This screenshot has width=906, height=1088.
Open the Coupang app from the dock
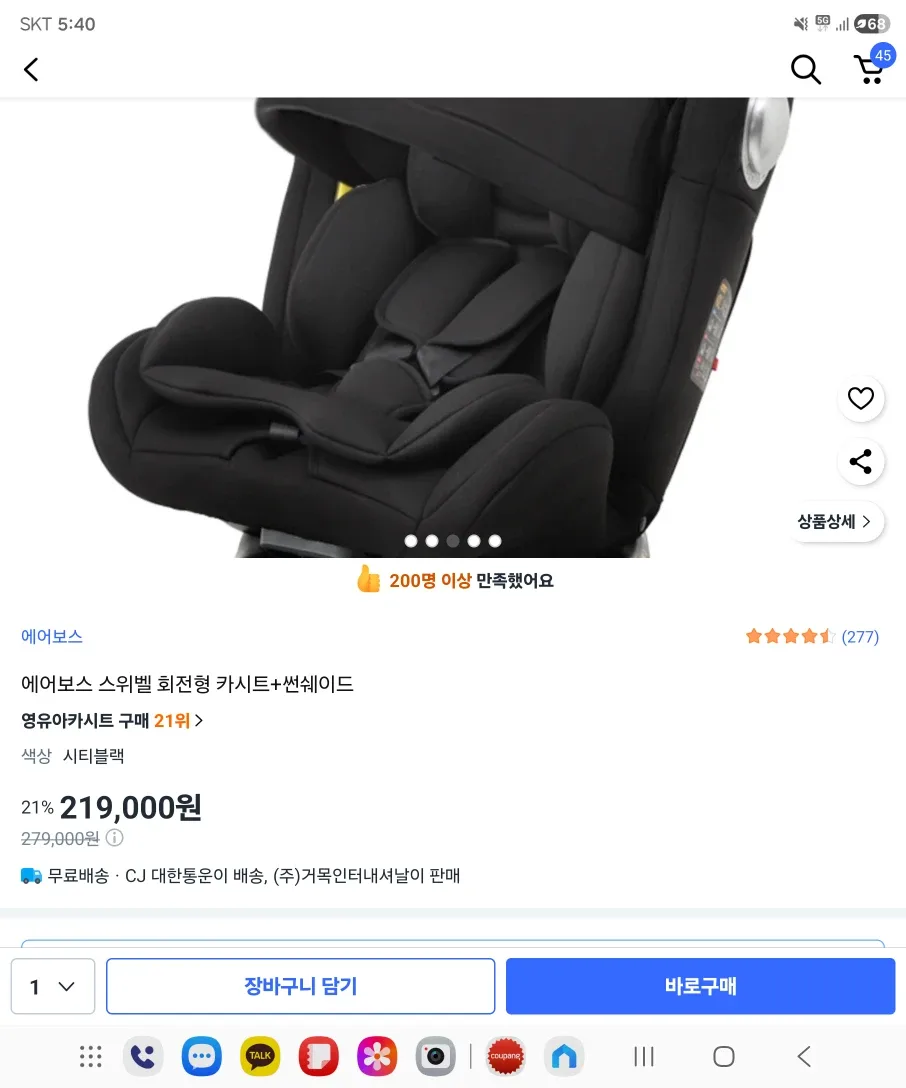[x=505, y=1056]
